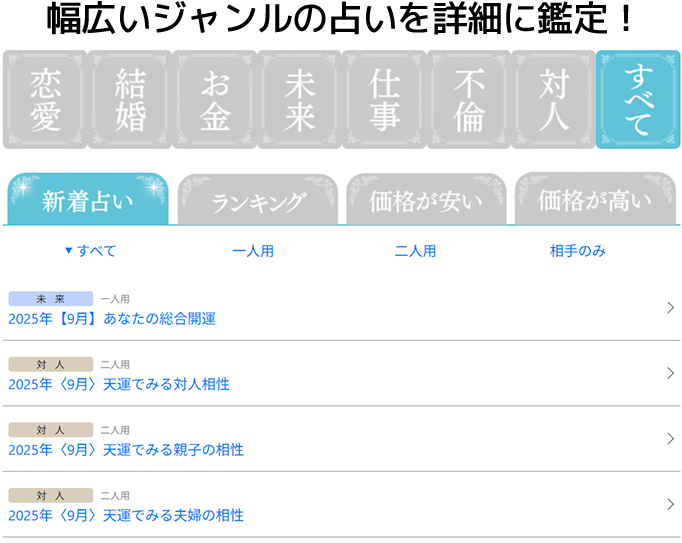Sort by 価格が安い tab
The width and height of the screenshot is (682, 543).
[425, 201]
